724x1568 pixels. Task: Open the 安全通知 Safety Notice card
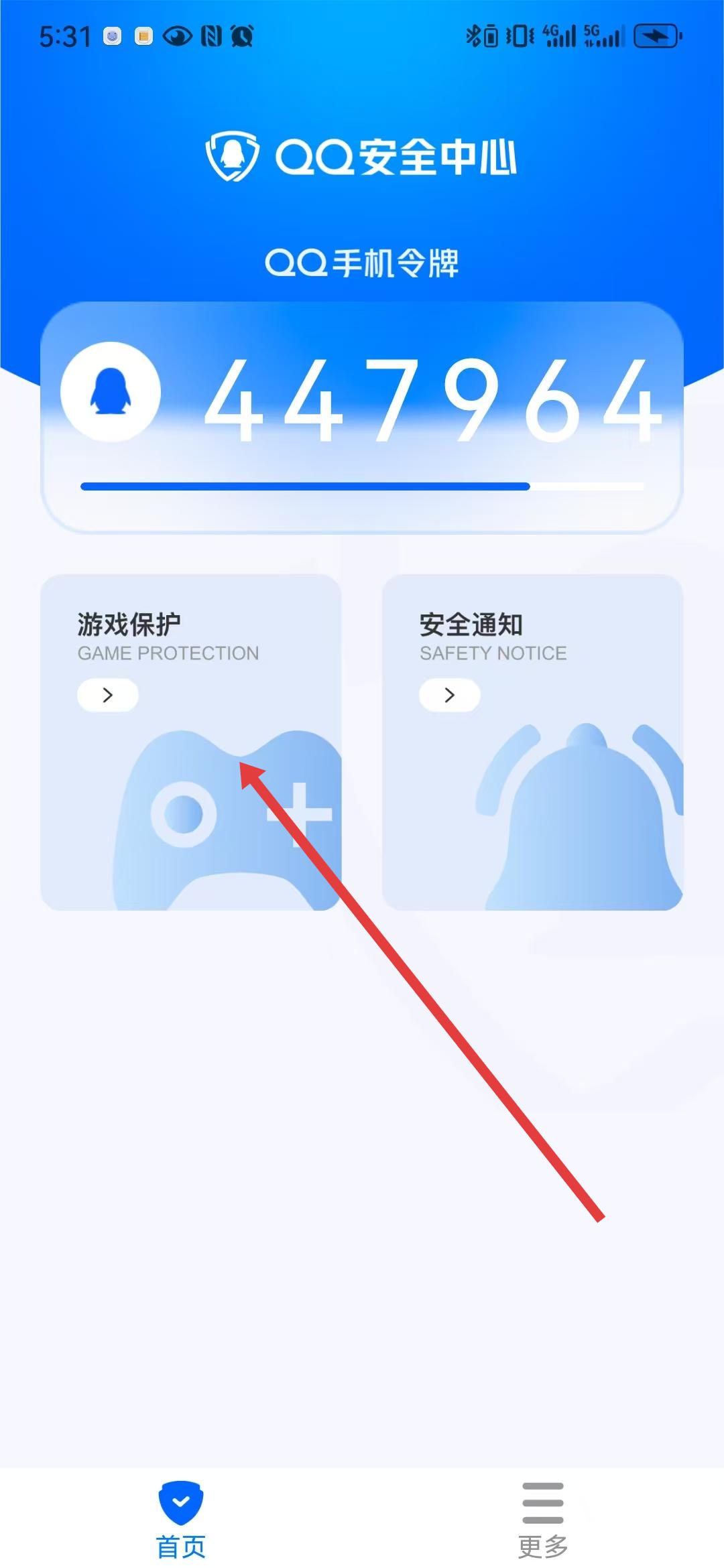pyautogui.click(x=532, y=742)
